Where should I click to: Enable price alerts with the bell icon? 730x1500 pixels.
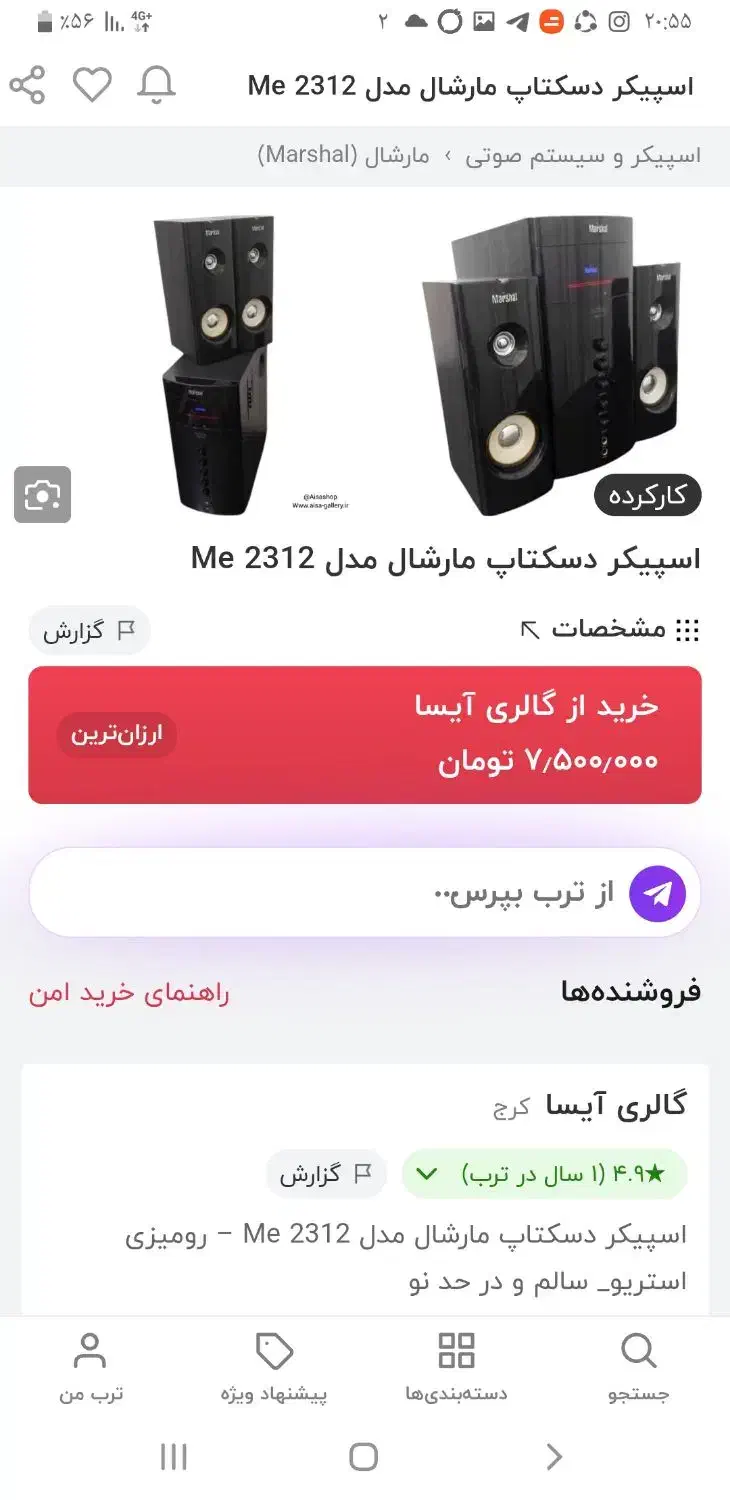(156, 85)
